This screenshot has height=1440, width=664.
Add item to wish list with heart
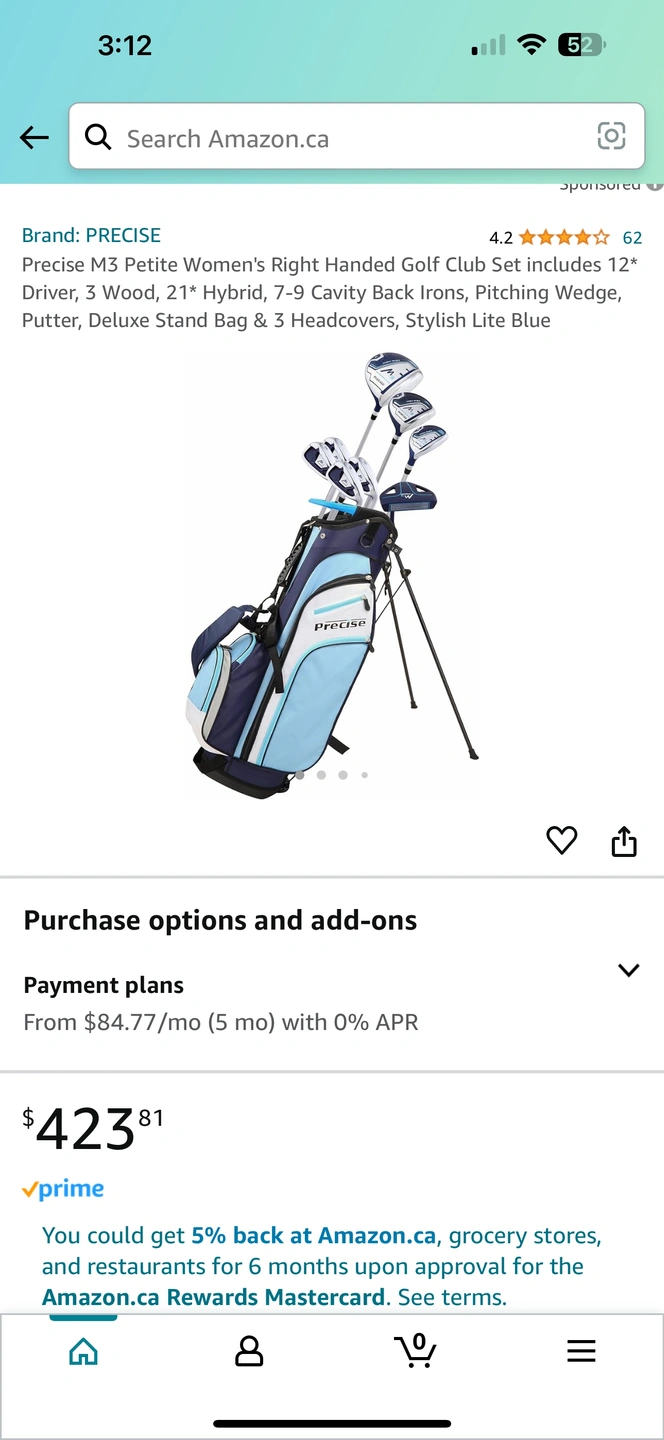click(562, 841)
